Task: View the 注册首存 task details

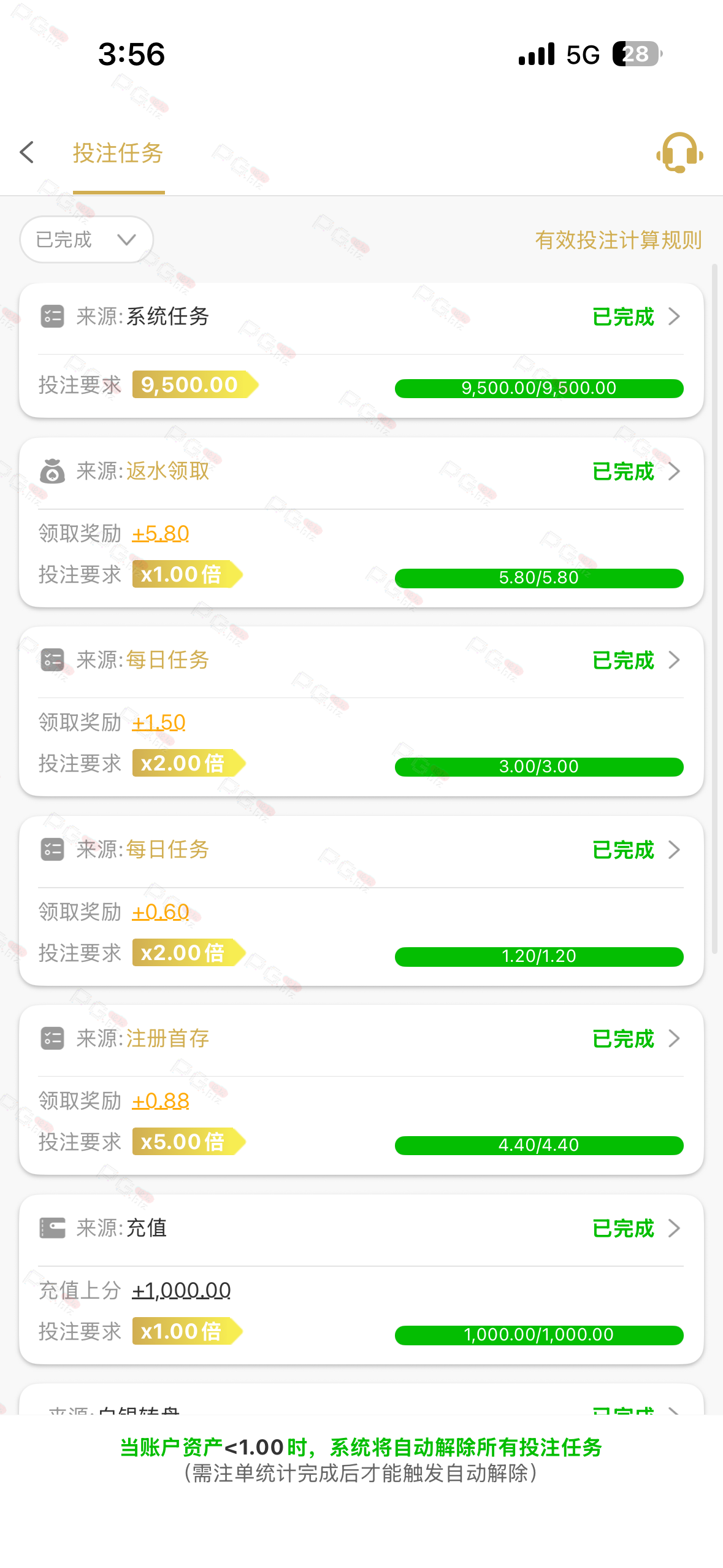Action: coord(637,1039)
